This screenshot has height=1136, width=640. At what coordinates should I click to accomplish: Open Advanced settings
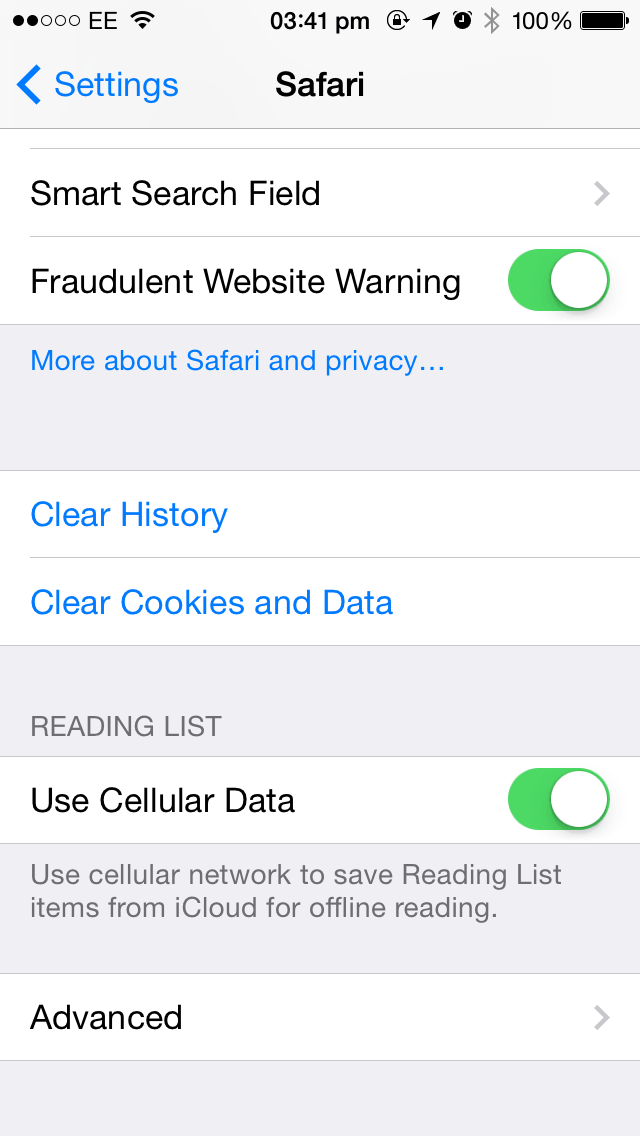tap(320, 1017)
